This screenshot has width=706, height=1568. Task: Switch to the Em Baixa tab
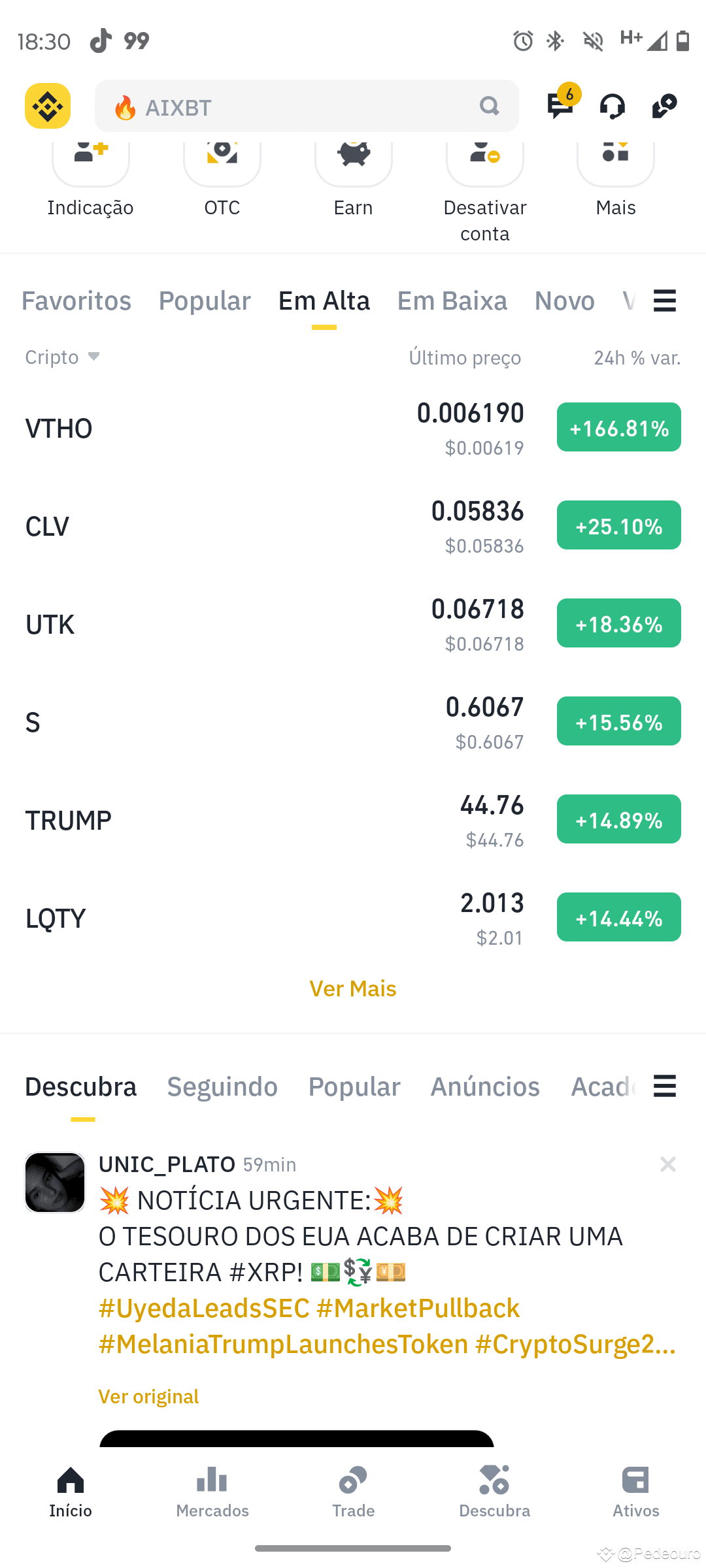pos(452,301)
